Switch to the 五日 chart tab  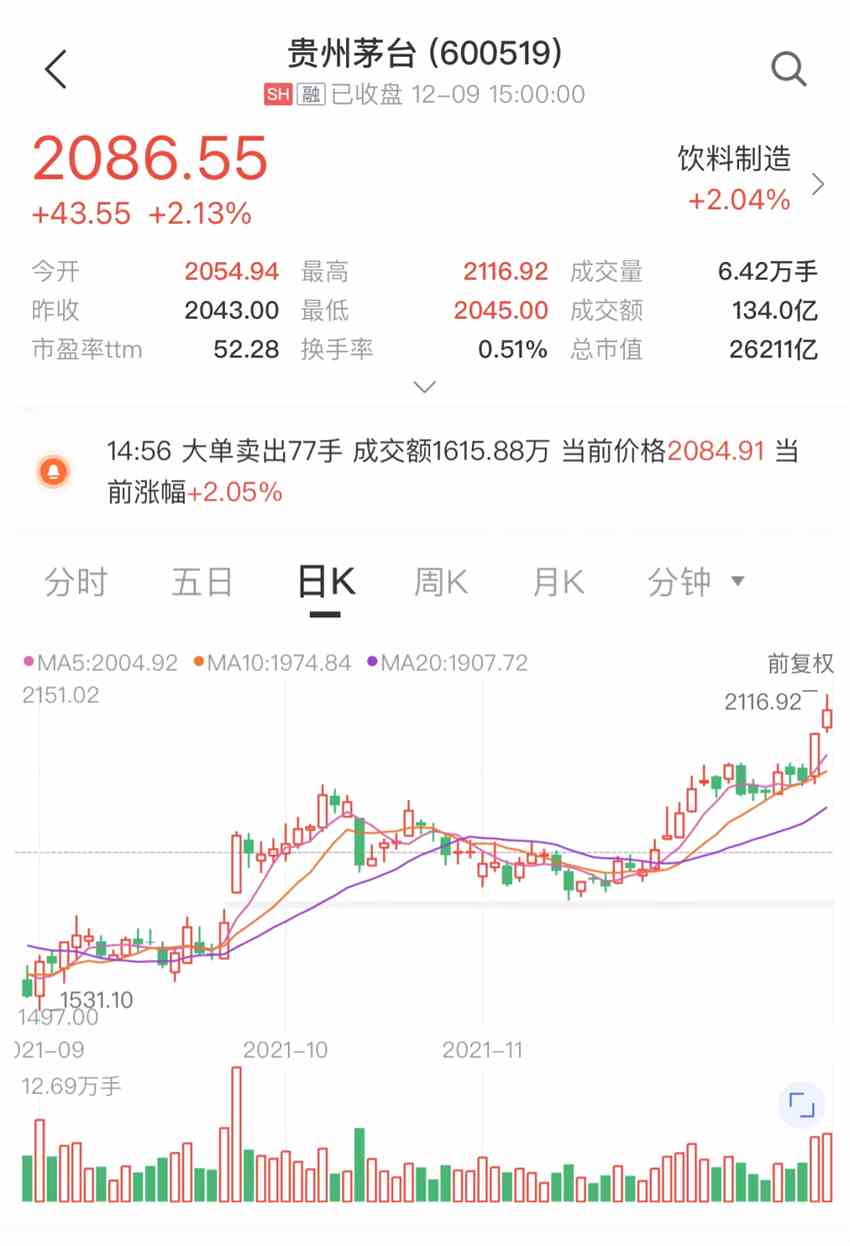point(202,582)
